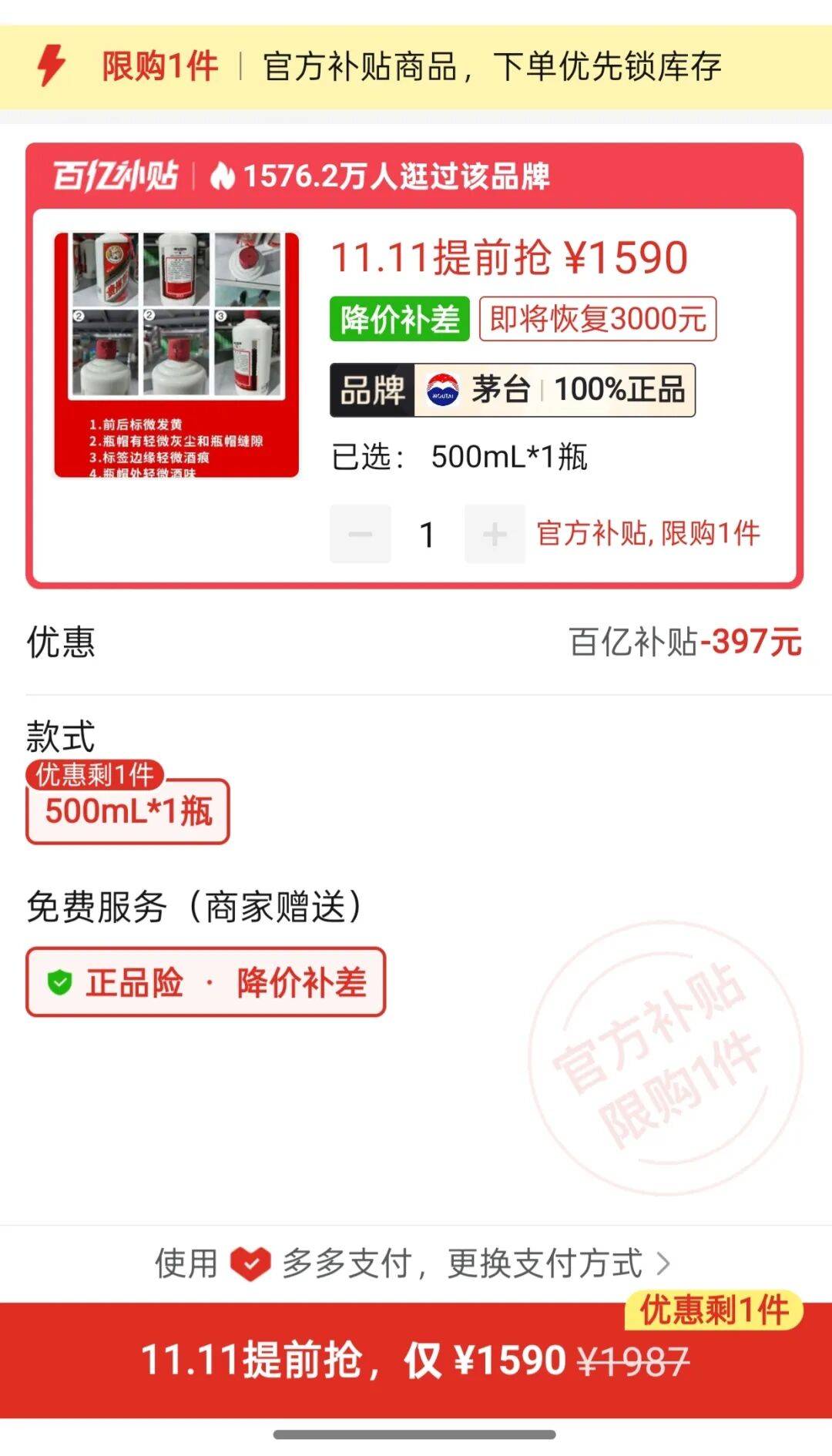832x1456 pixels.
Task: Tap the plus icon to increase quantity
Action: (x=495, y=533)
